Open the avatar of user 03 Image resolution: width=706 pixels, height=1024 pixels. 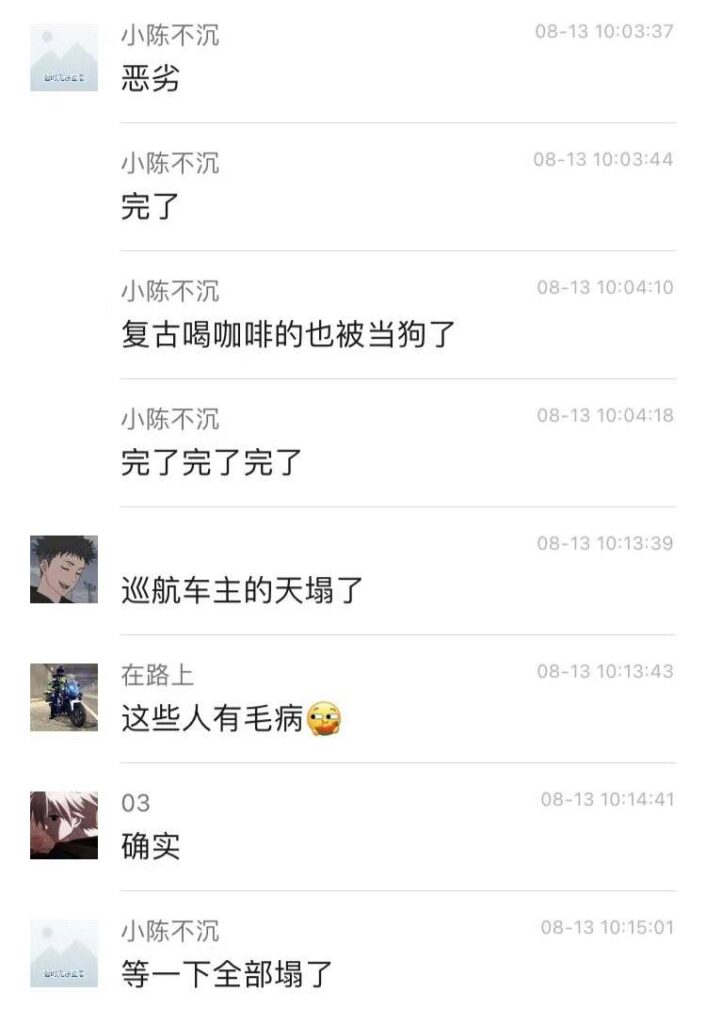(64, 825)
